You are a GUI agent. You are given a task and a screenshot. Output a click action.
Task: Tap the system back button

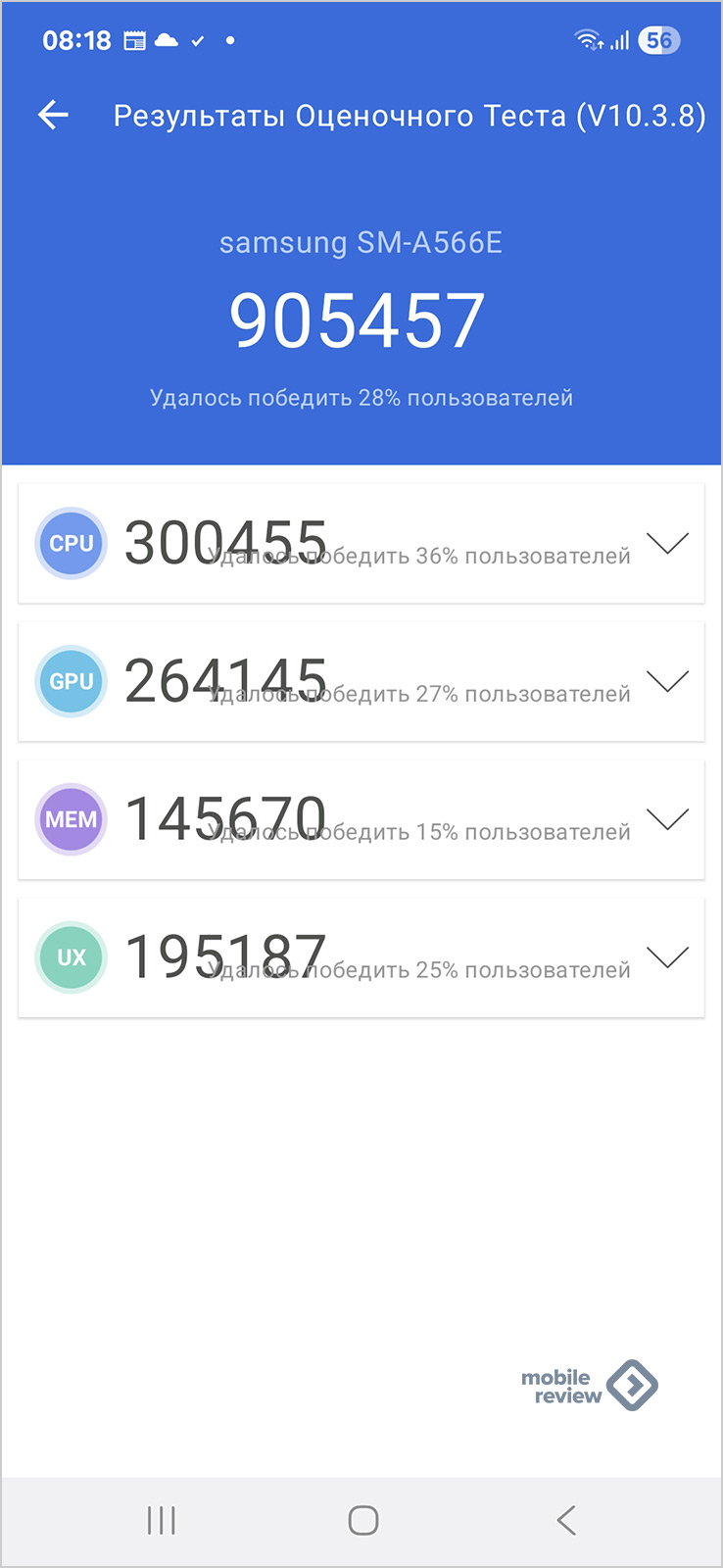[x=565, y=1520]
